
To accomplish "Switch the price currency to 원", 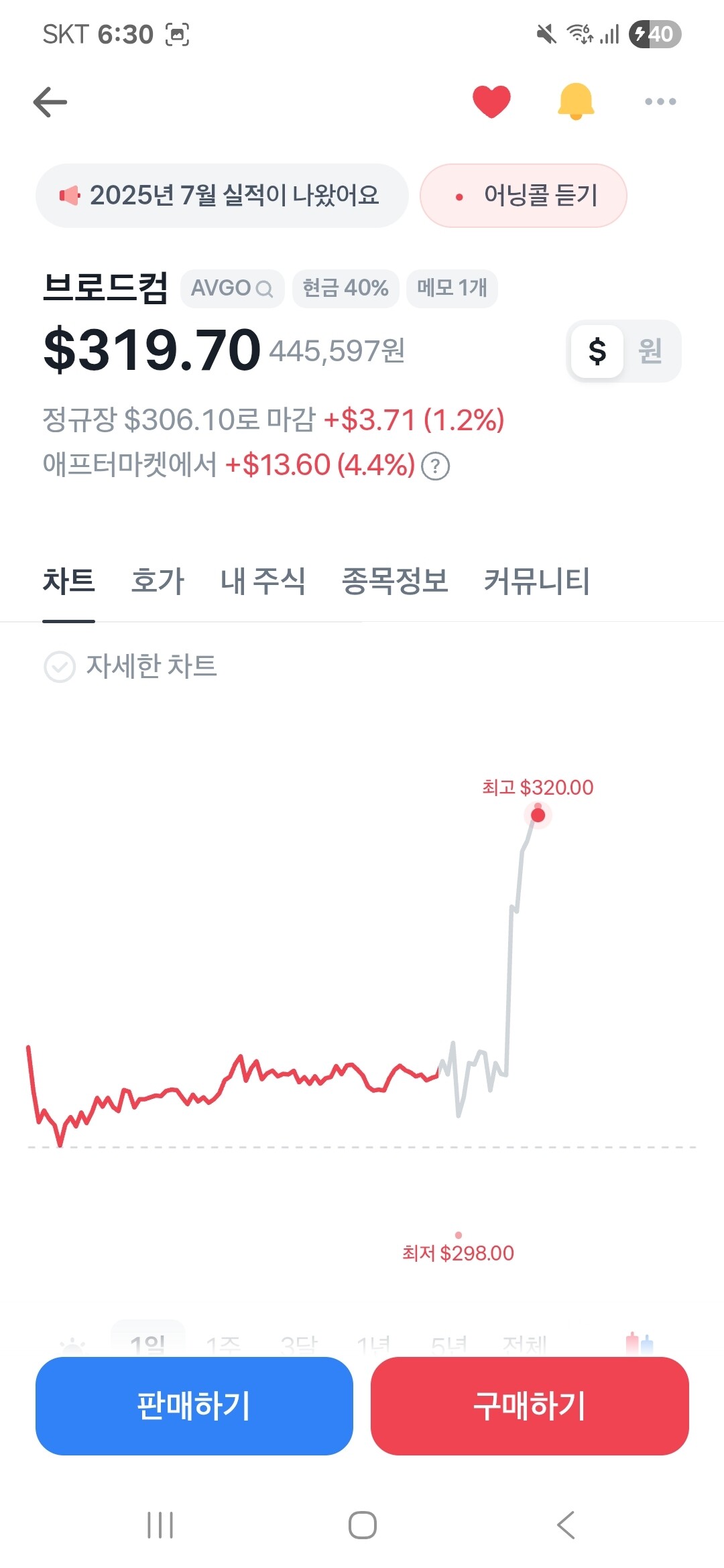I will tap(650, 350).
